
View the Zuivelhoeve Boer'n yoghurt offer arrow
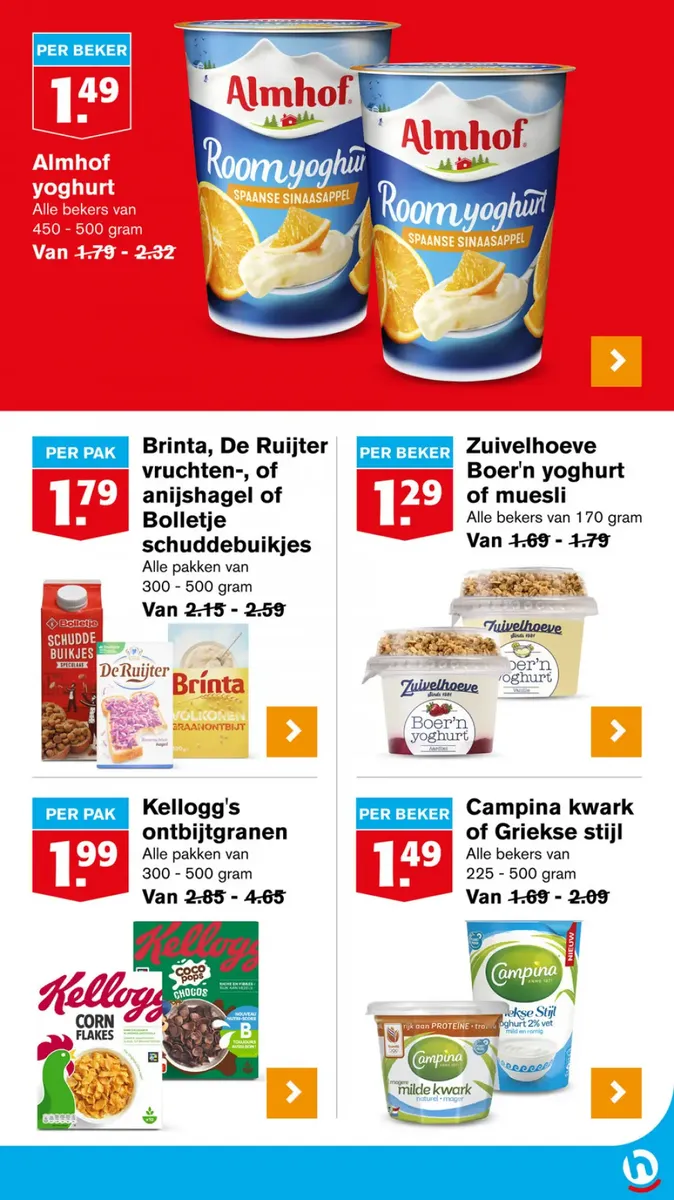[x=616, y=731]
